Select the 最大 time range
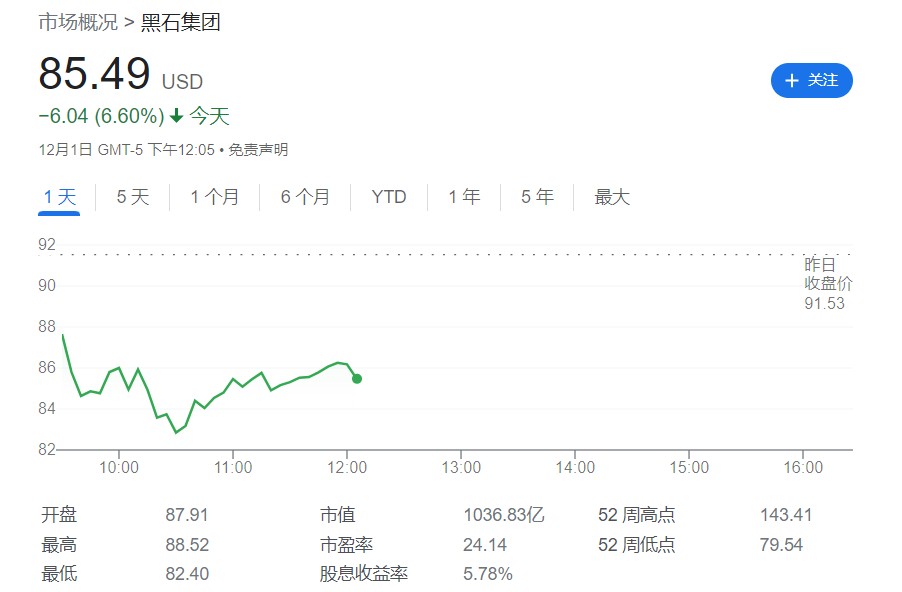 pyautogui.click(x=612, y=197)
